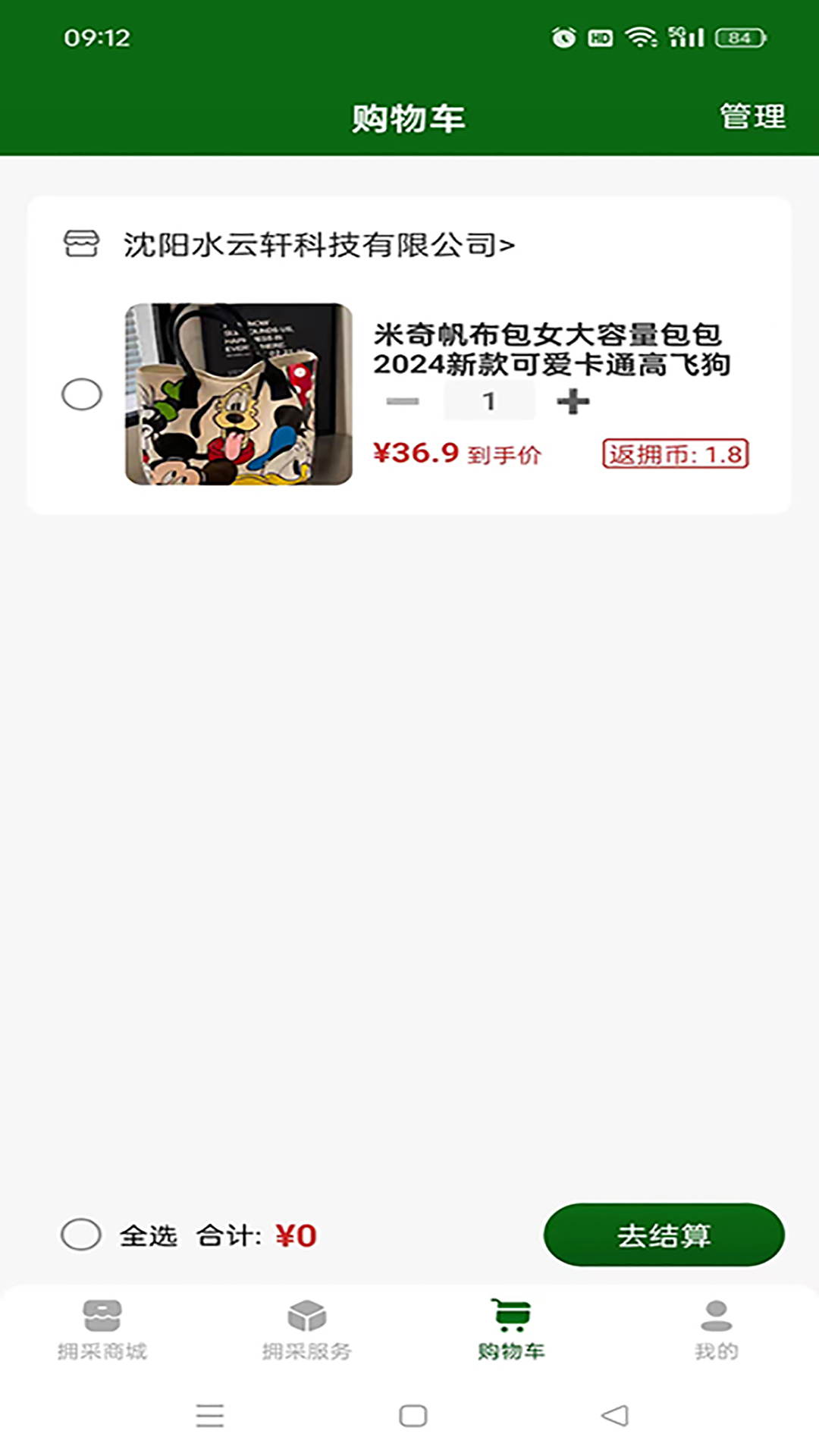This screenshot has height=1456, width=819.
Task: Switch to the 拥采商城 tab
Action: (102, 1330)
